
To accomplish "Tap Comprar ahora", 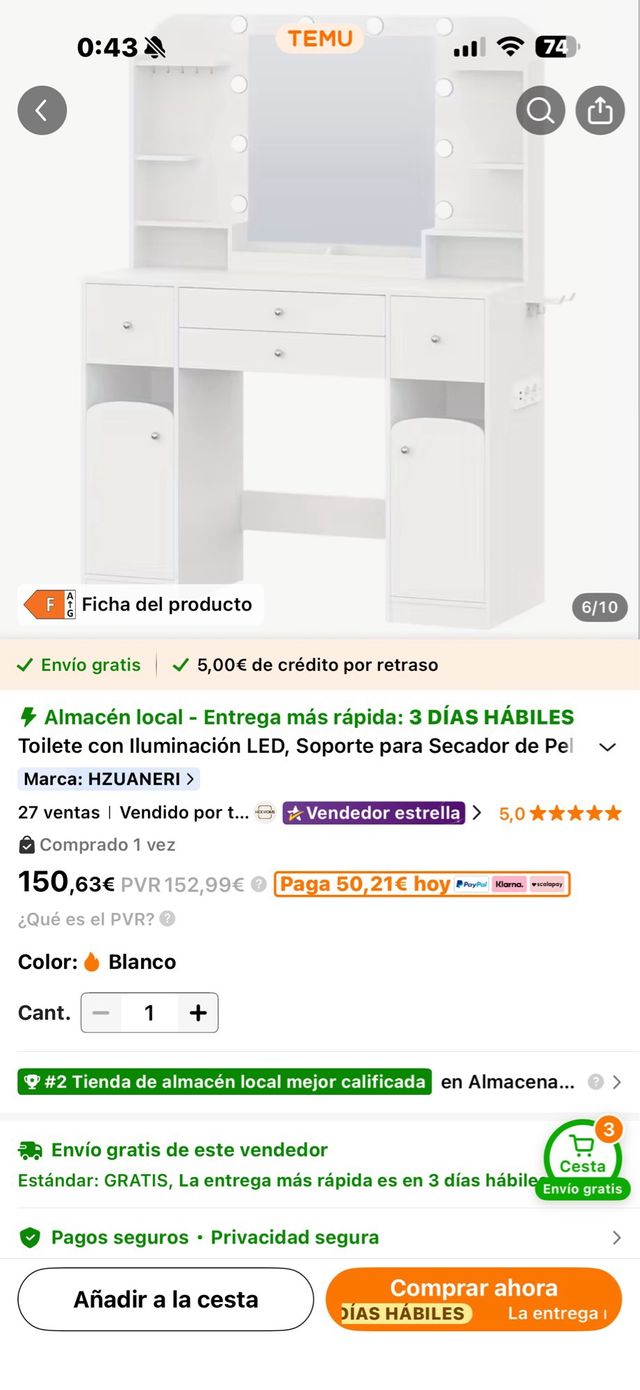I will pos(474,1299).
